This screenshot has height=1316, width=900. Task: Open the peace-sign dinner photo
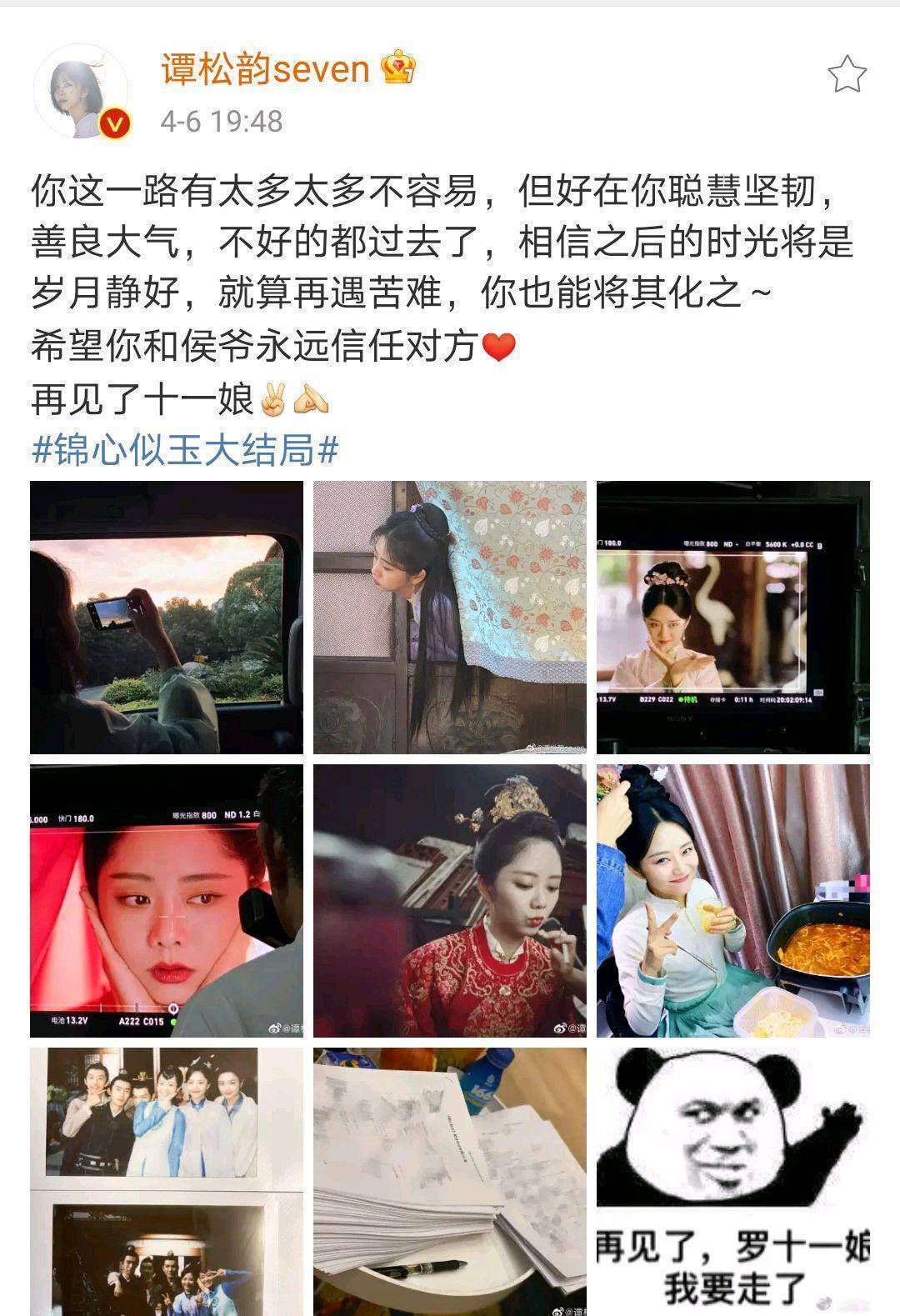(x=733, y=898)
